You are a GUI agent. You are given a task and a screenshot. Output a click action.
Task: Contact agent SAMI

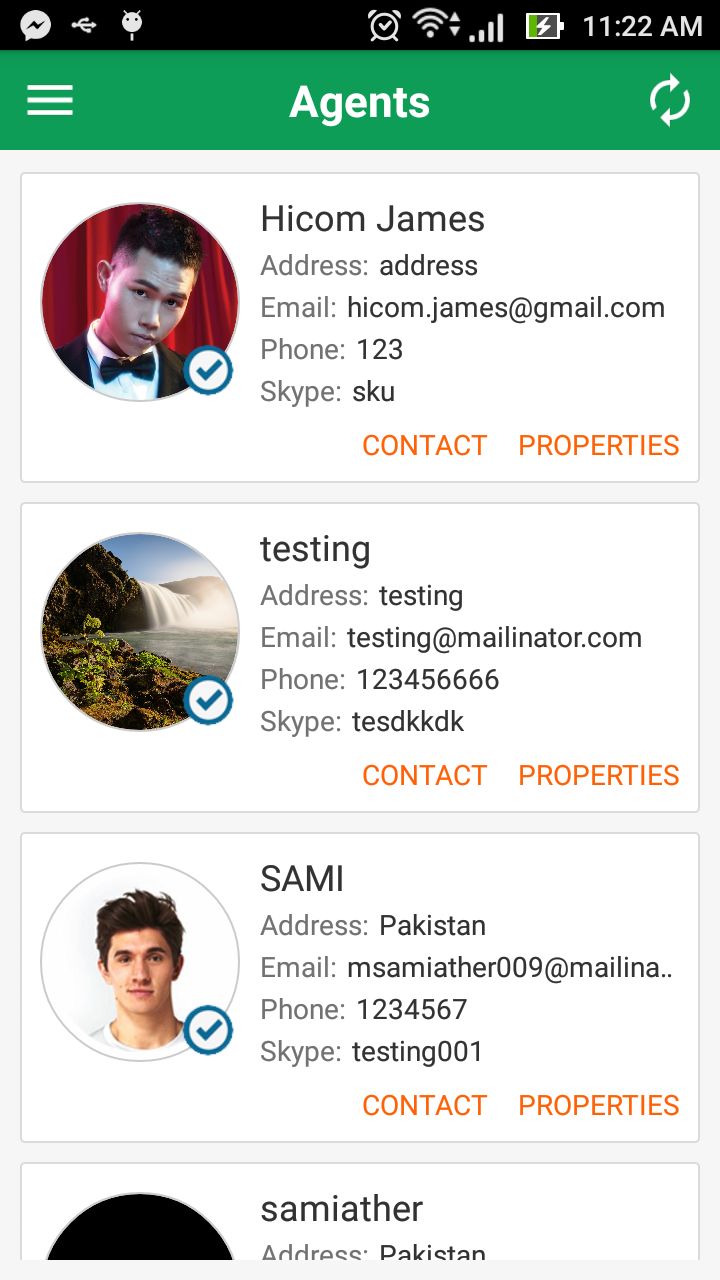(x=424, y=1105)
